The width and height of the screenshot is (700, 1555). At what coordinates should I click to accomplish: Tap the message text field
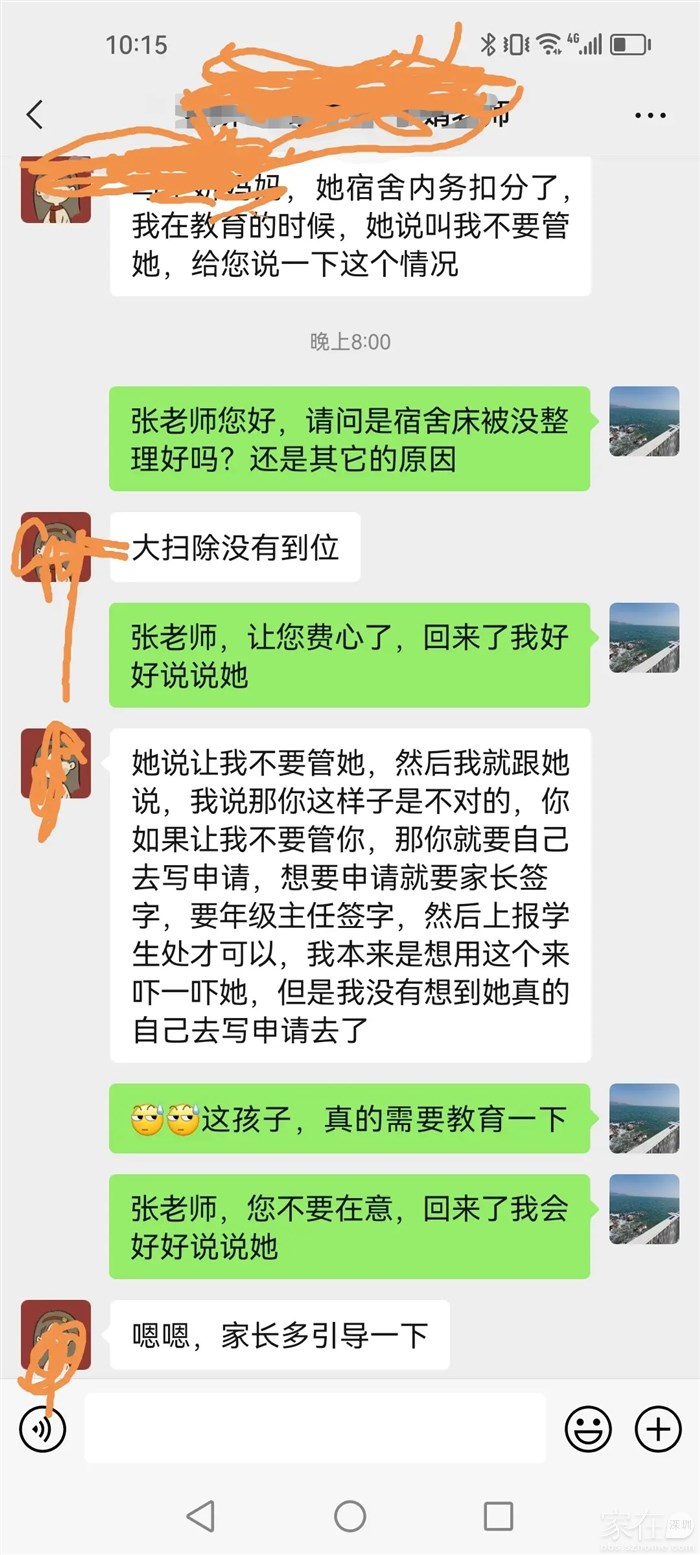click(x=315, y=1428)
